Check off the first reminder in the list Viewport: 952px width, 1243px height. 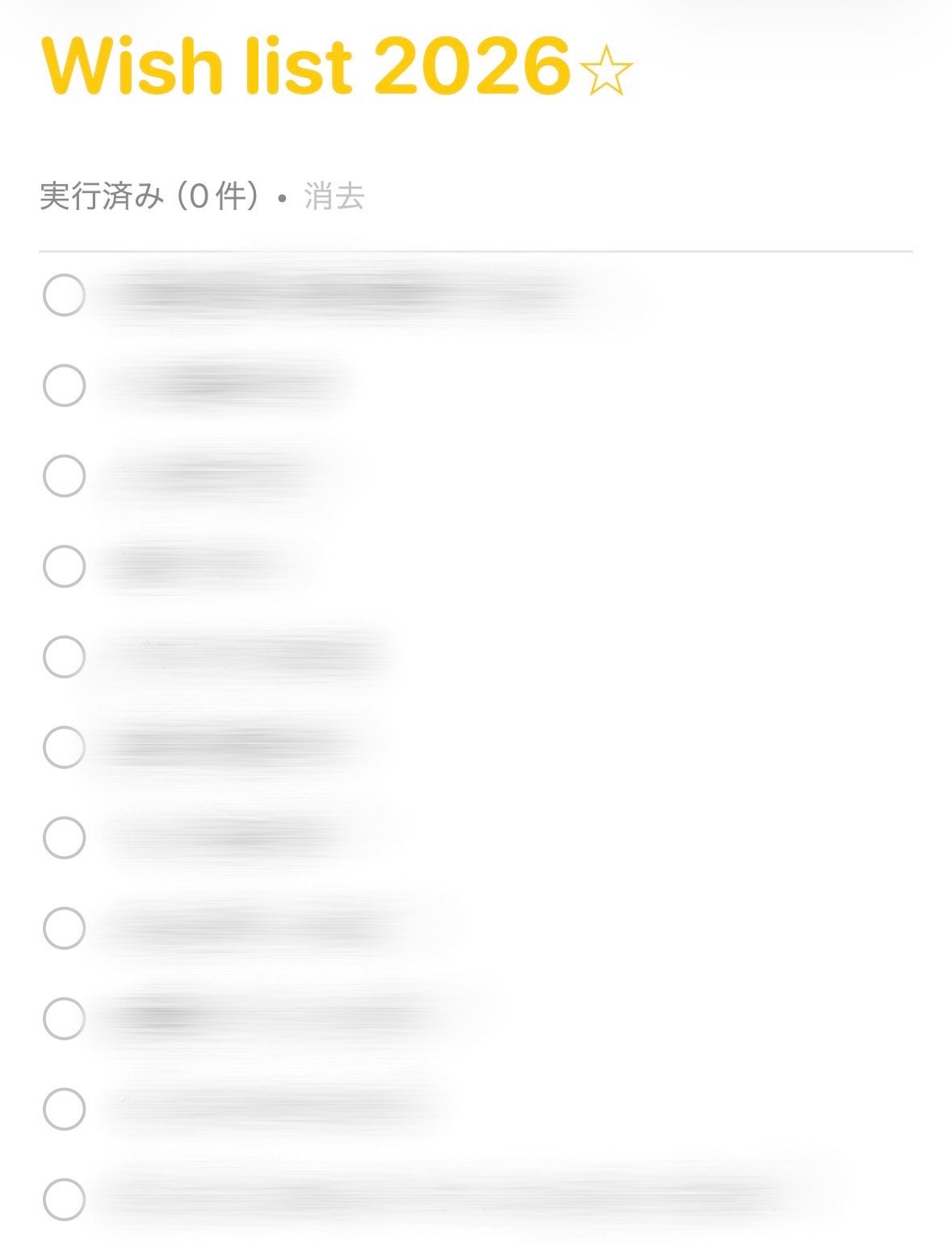[64, 295]
